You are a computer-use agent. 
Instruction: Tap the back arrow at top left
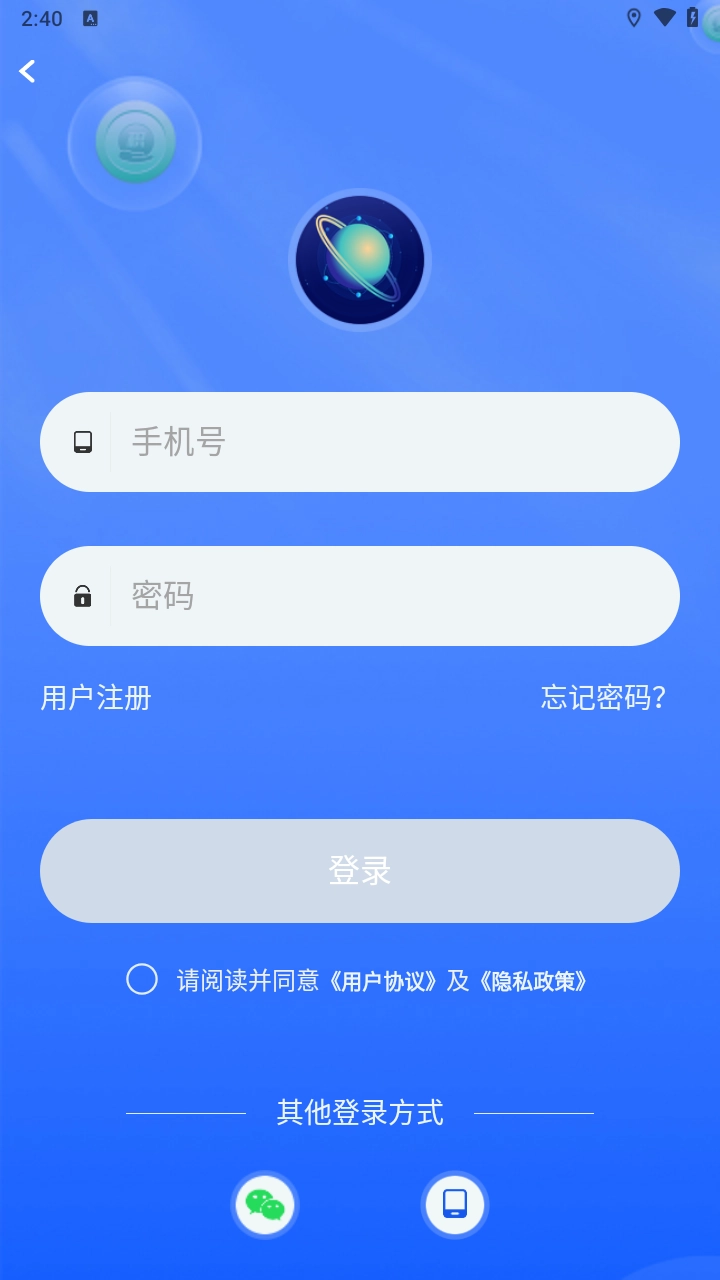pyautogui.click(x=27, y=70)
